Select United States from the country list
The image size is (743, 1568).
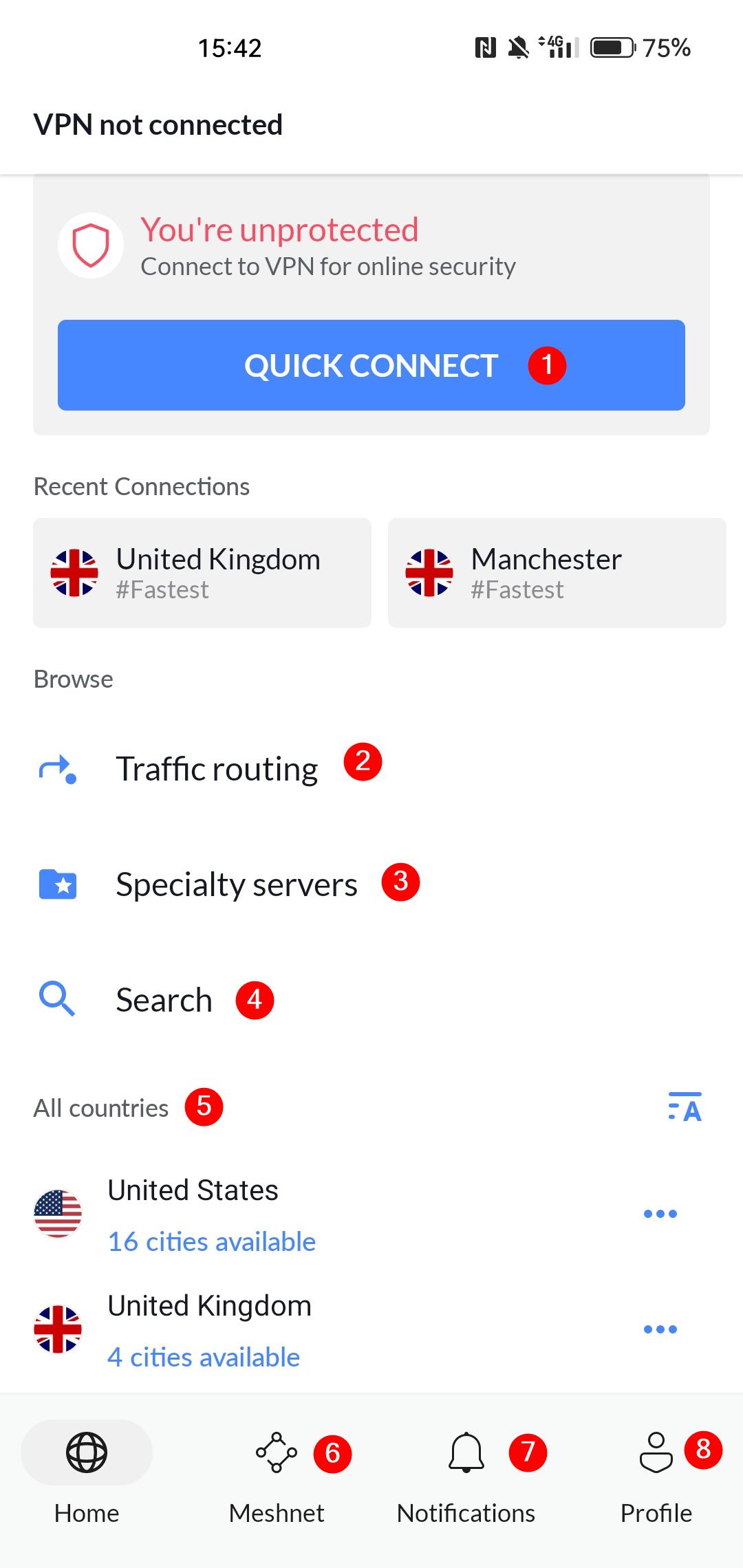[x=193, y=1214]
